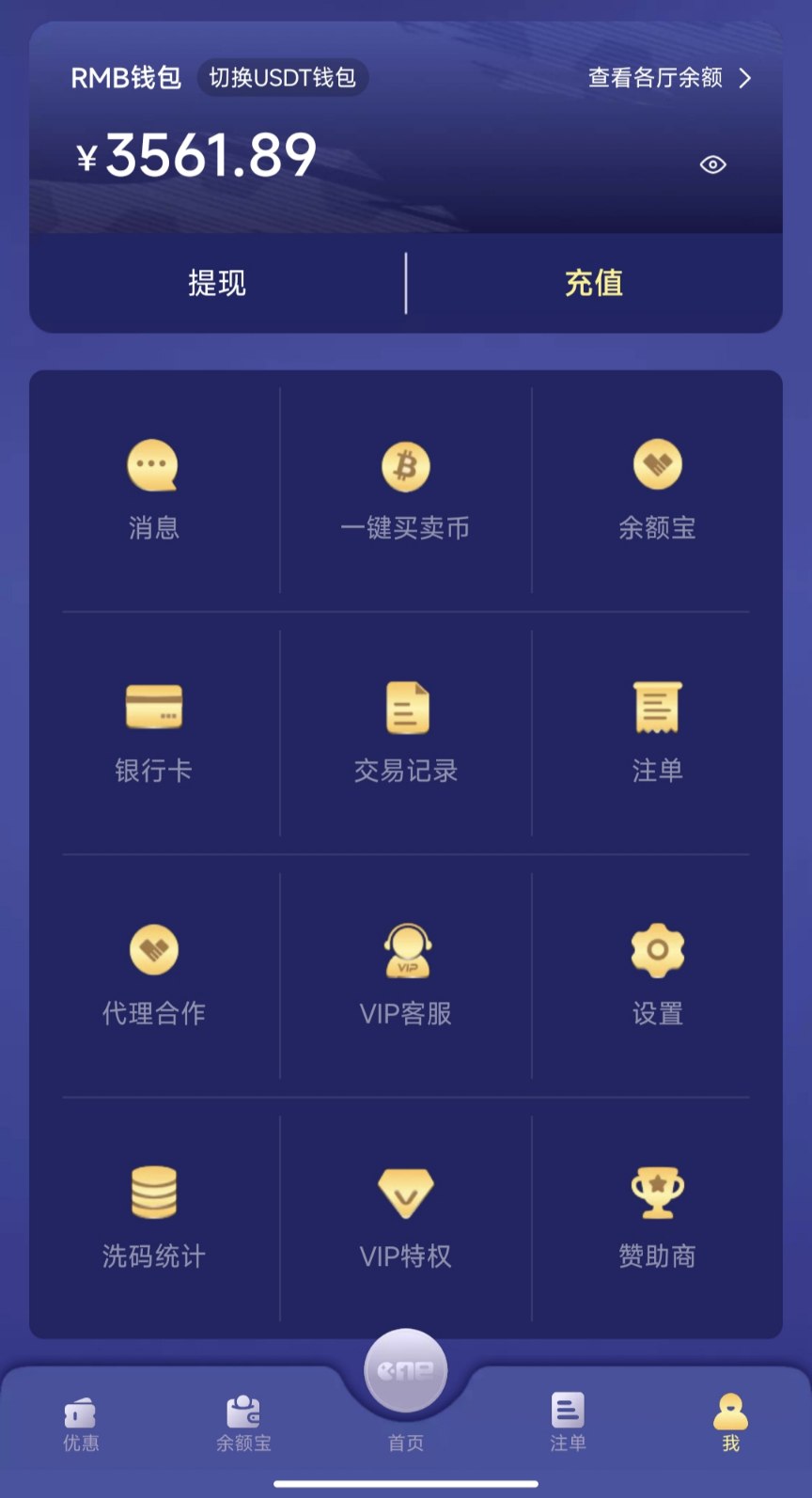Open 代理合作 agent cooperation
Viewport: 812px width, 1498px height.
pyautogui.click(x=153, y=975)
